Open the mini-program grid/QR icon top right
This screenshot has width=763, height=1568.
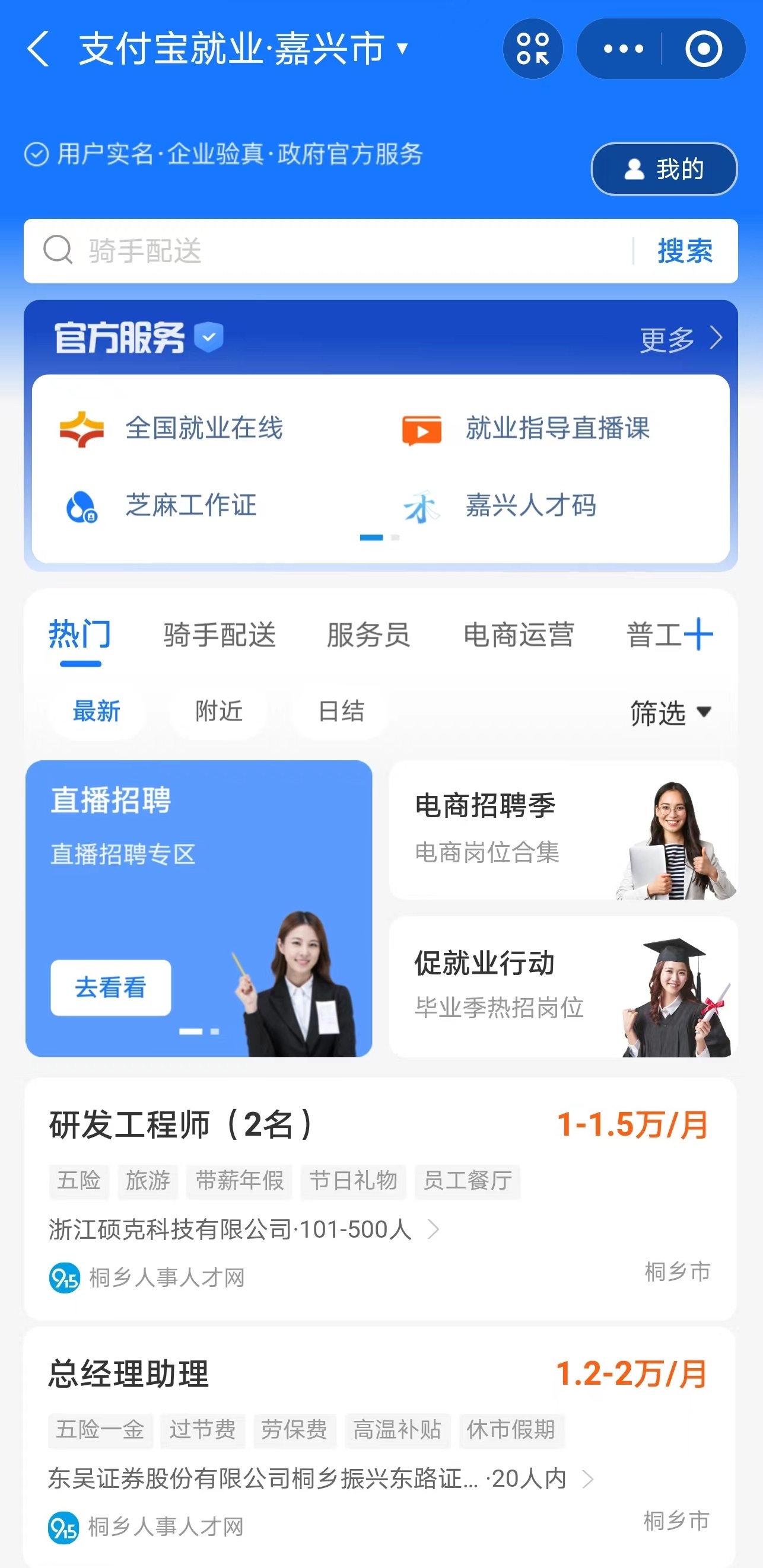533,50
